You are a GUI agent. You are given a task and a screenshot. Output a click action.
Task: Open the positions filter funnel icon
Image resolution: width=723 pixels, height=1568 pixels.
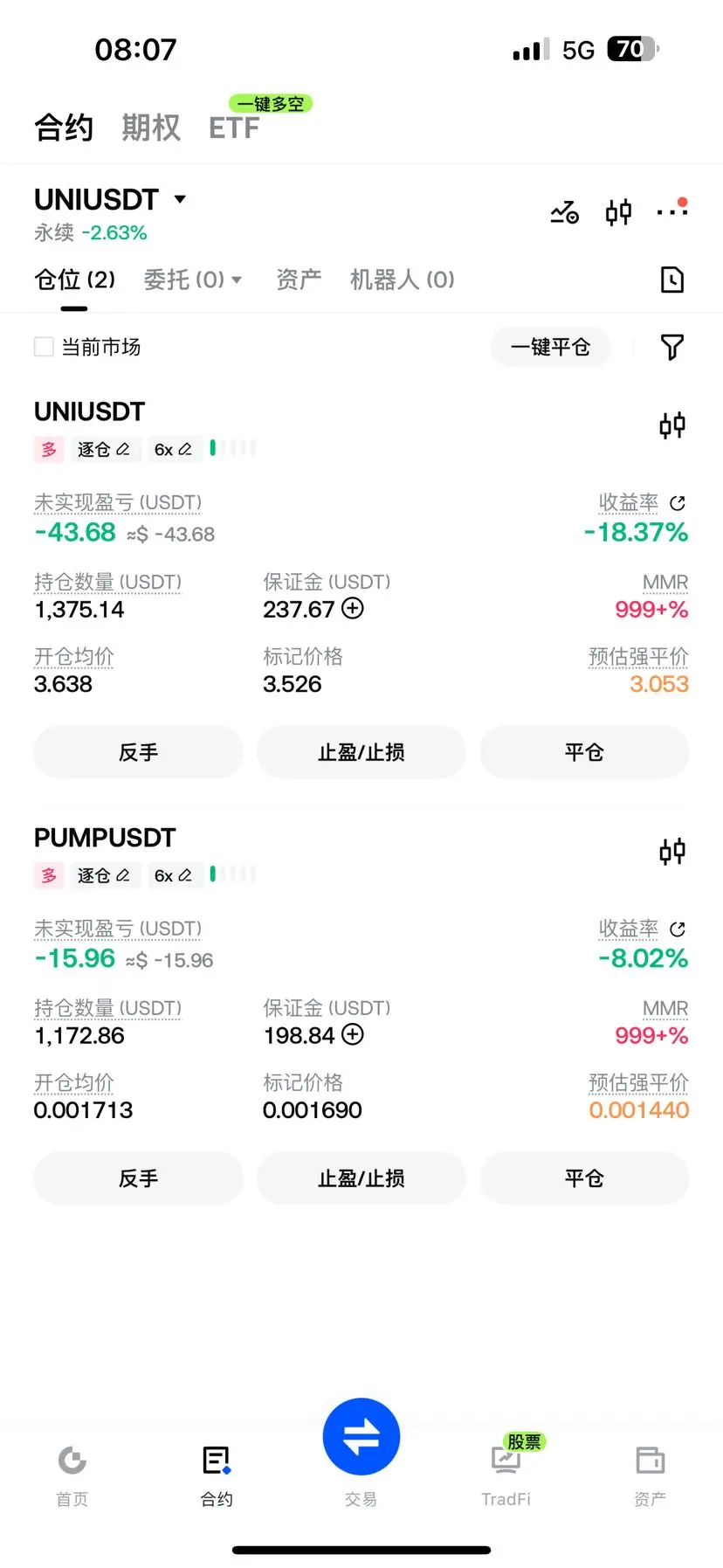tap(672, 347)
